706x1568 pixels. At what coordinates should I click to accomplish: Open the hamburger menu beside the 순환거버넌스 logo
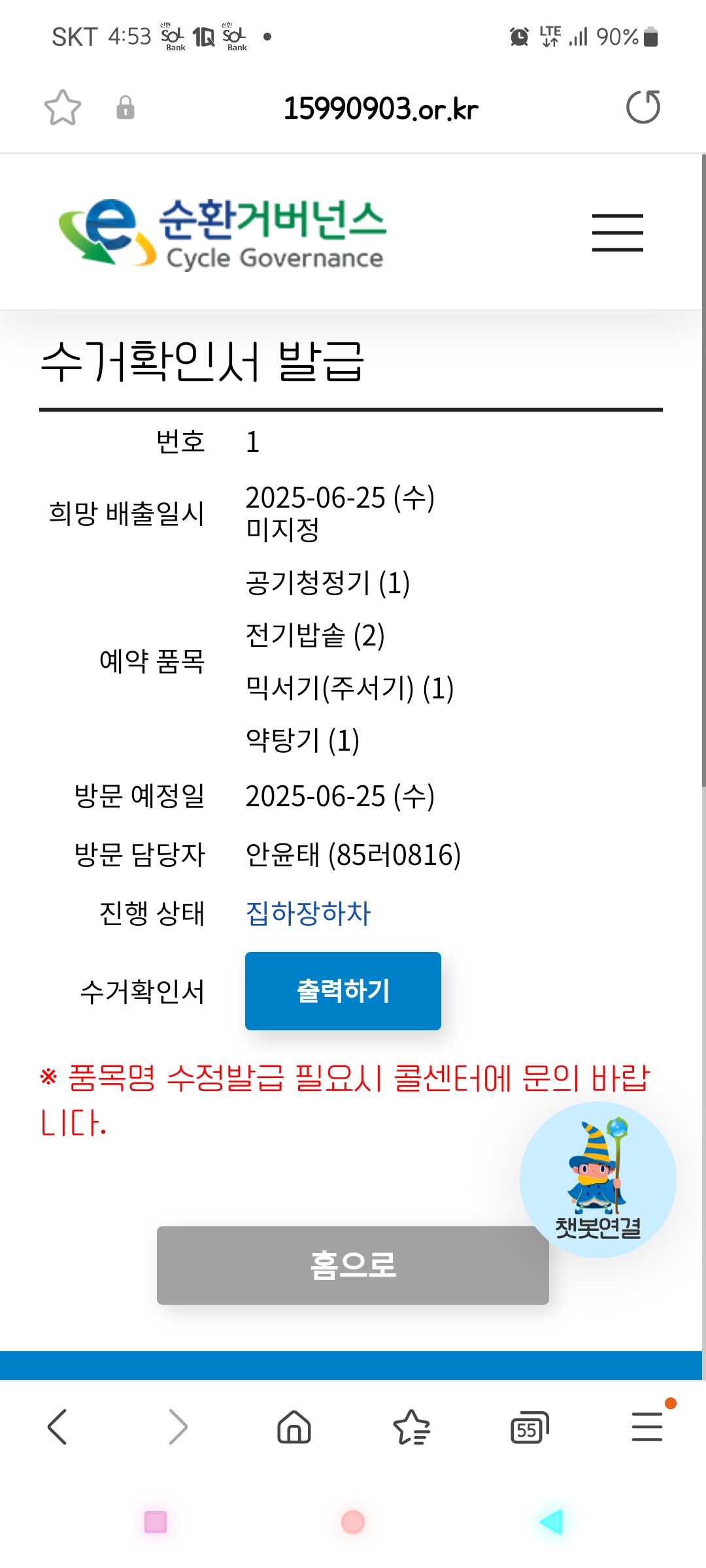pyautogui.click(x=617, y=233)
